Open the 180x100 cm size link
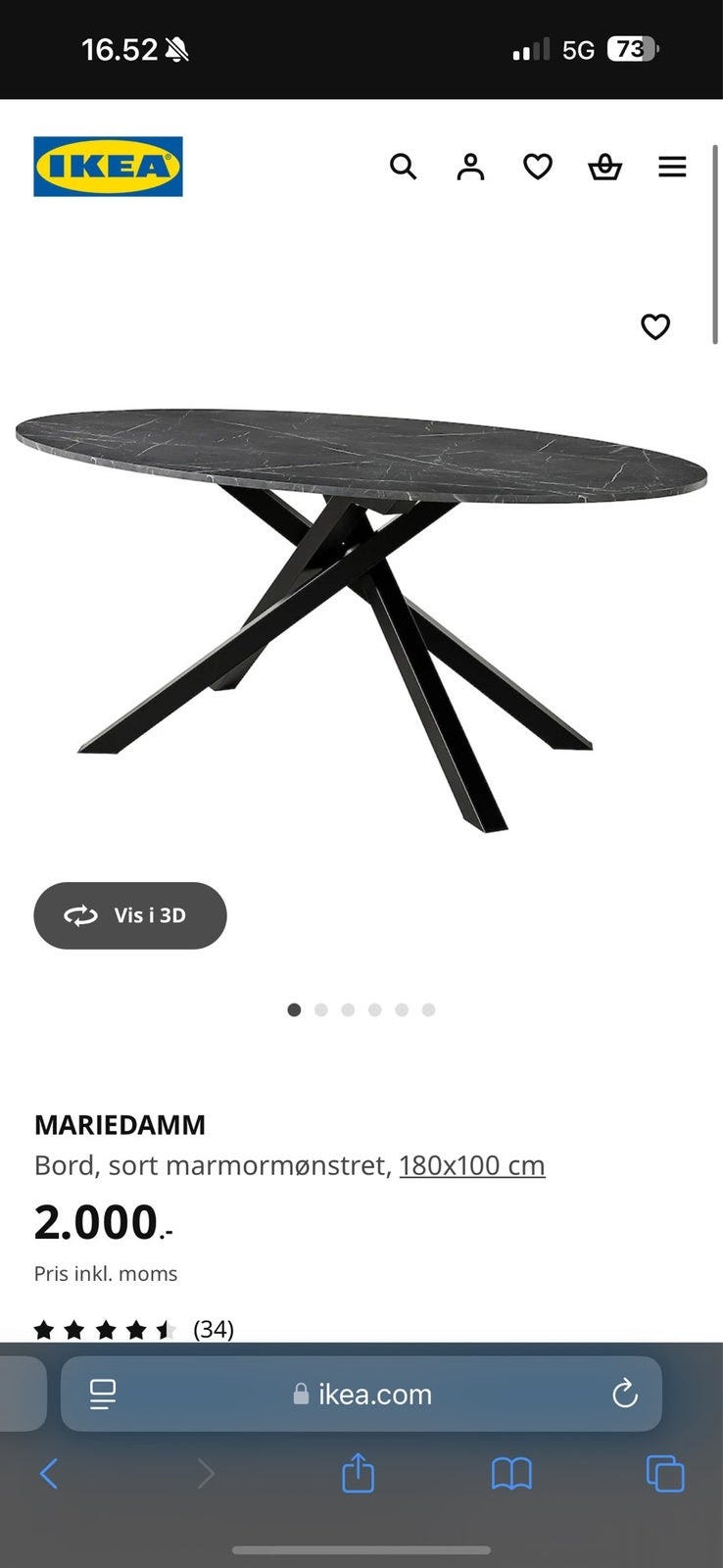Viewport: 723px width, 1568px height. pyautogui.click(x=471, y=1165)
